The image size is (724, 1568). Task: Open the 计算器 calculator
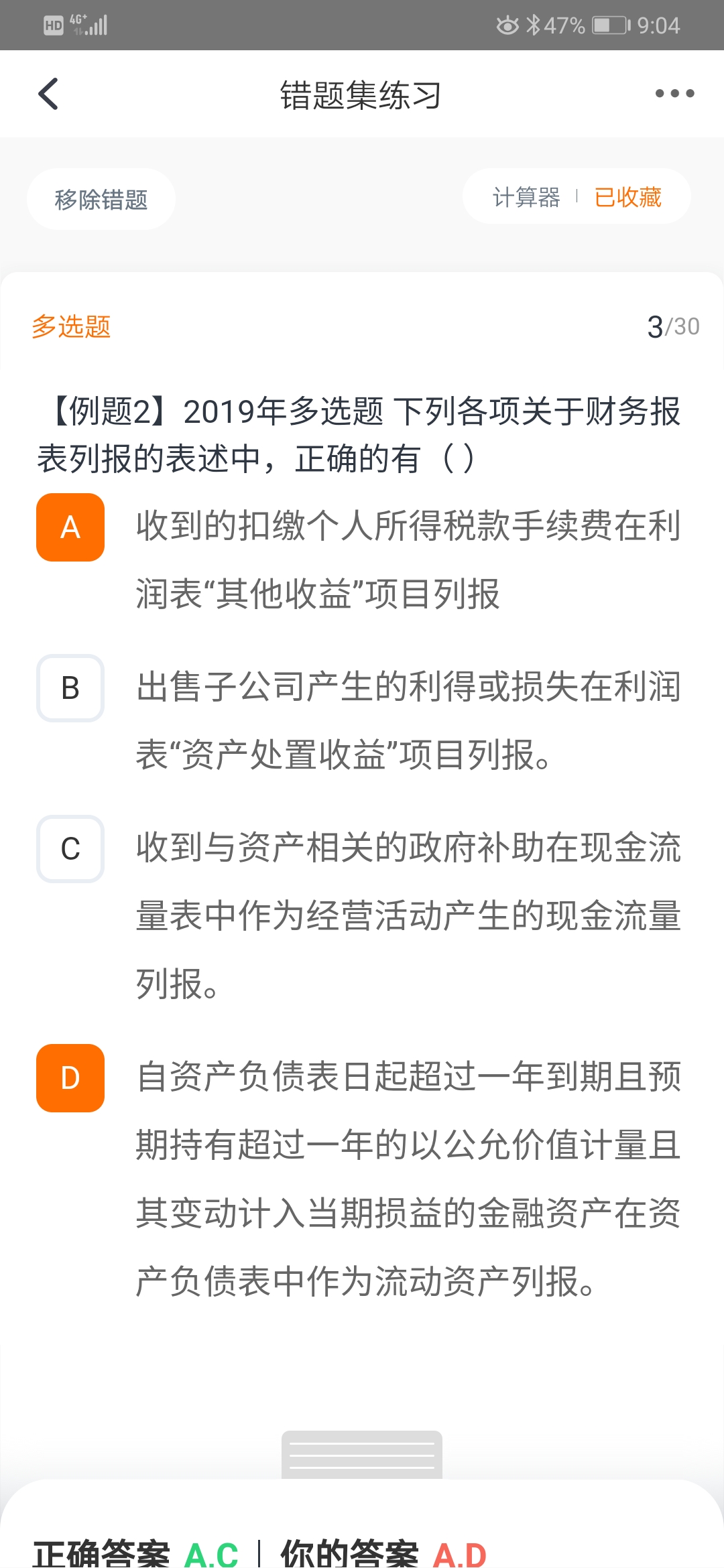(x=526, y=197)
